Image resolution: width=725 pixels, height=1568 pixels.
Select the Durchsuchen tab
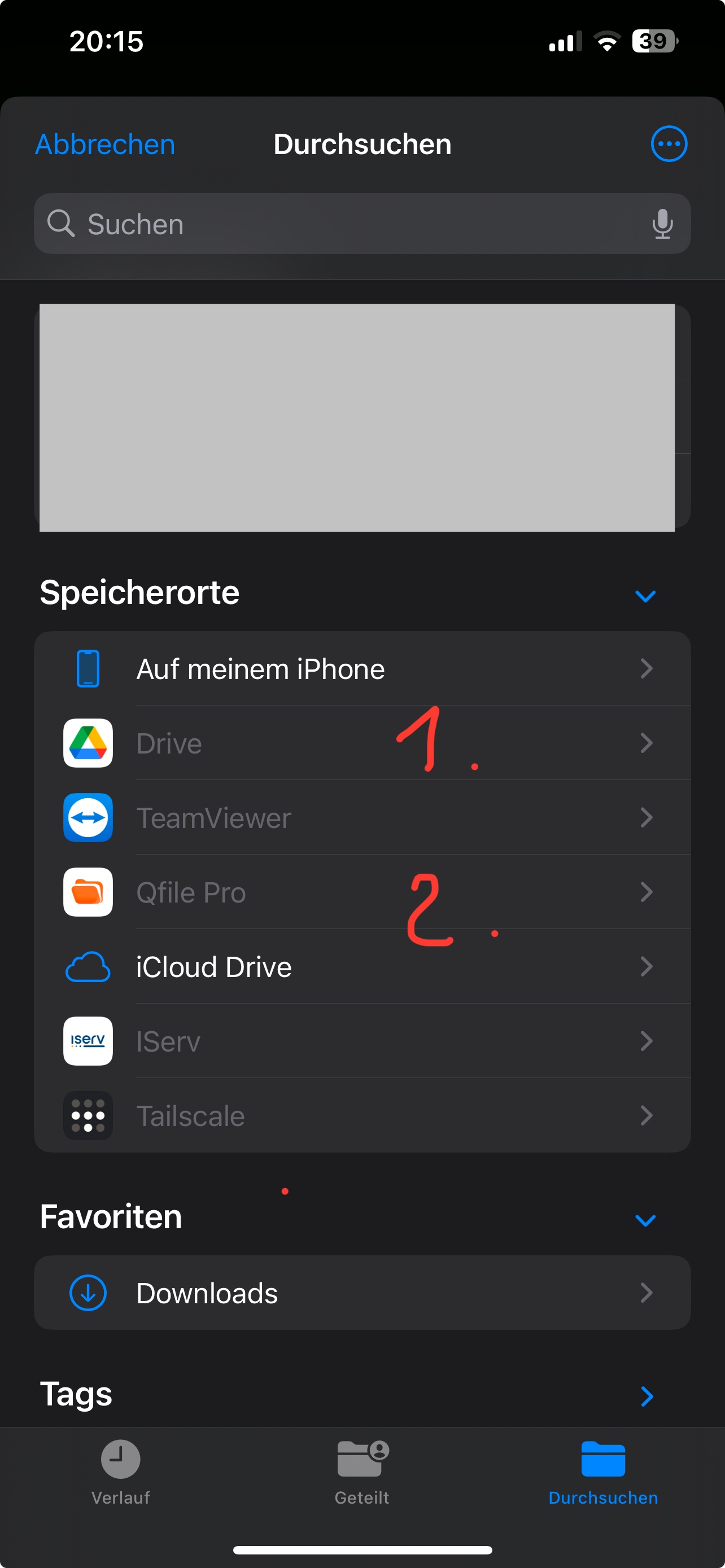602,1470
